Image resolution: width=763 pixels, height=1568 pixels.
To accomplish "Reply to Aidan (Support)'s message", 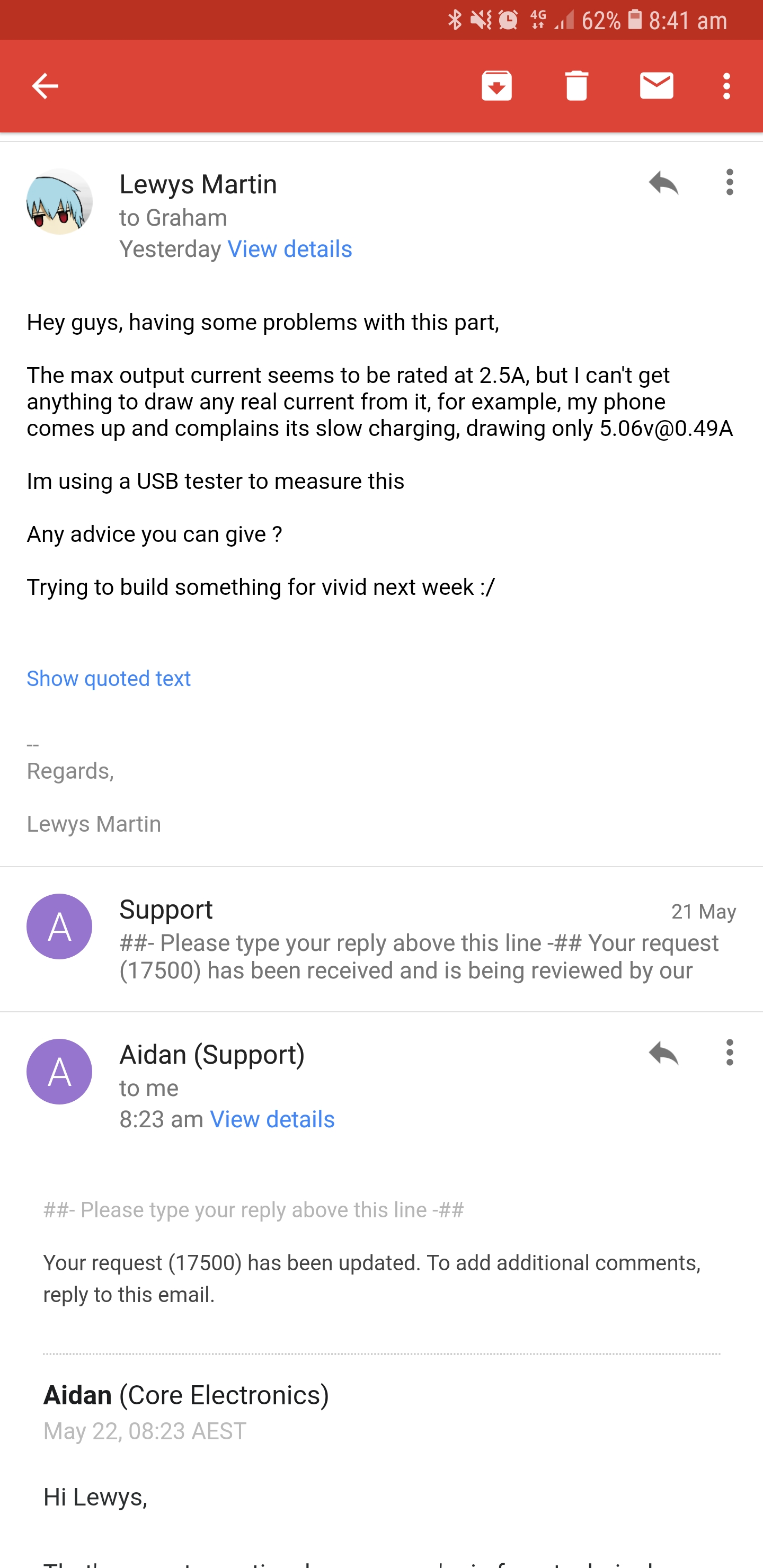I will pos(663,1053).
